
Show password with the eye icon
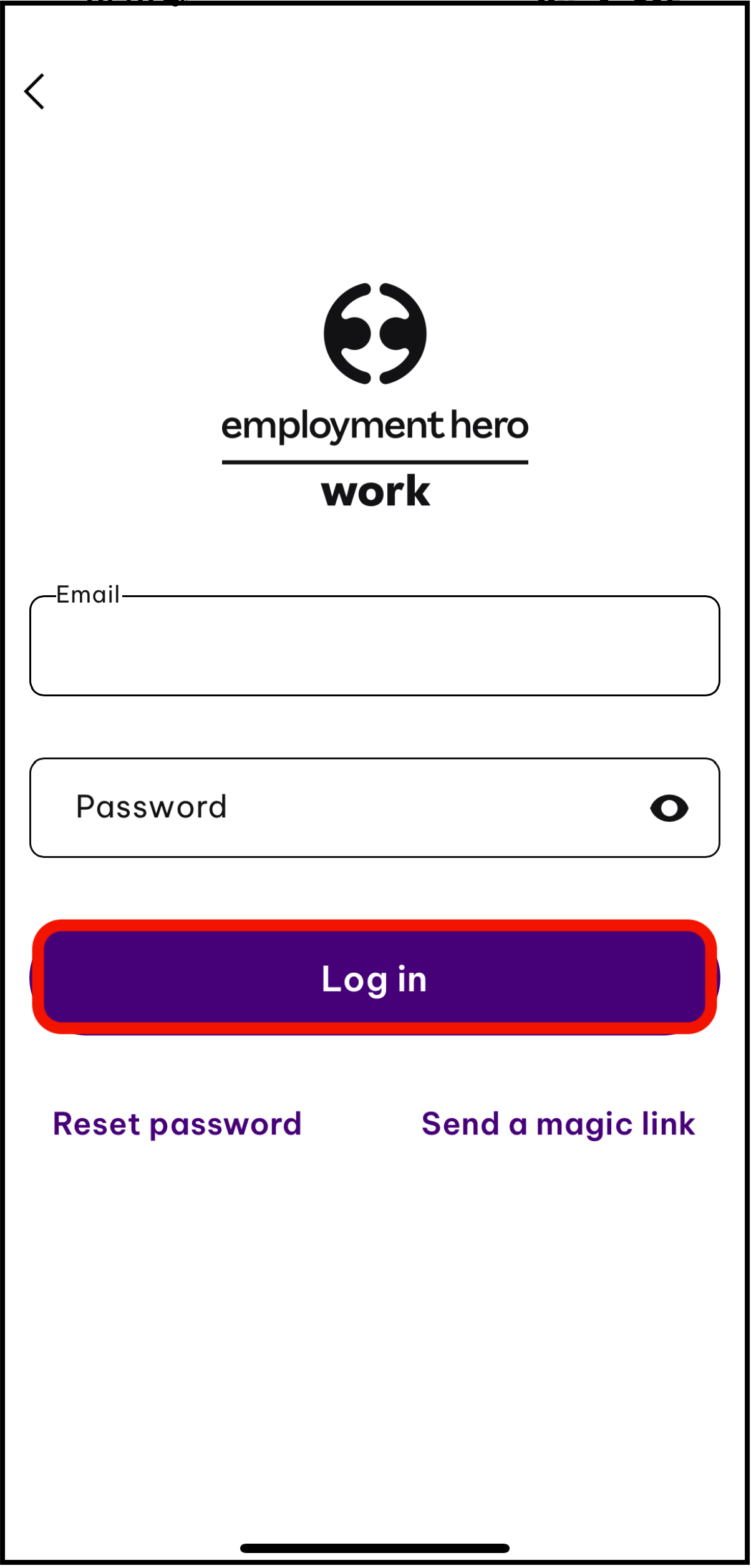click(x=669, y=809)
